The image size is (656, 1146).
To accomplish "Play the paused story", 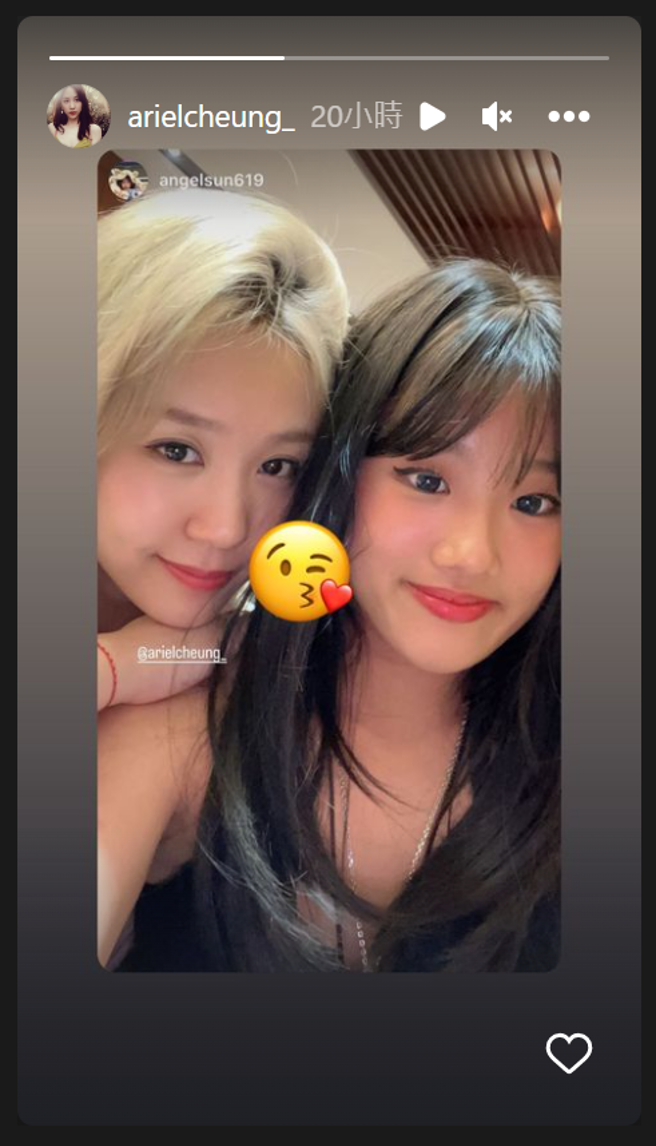I will [432, 117].
